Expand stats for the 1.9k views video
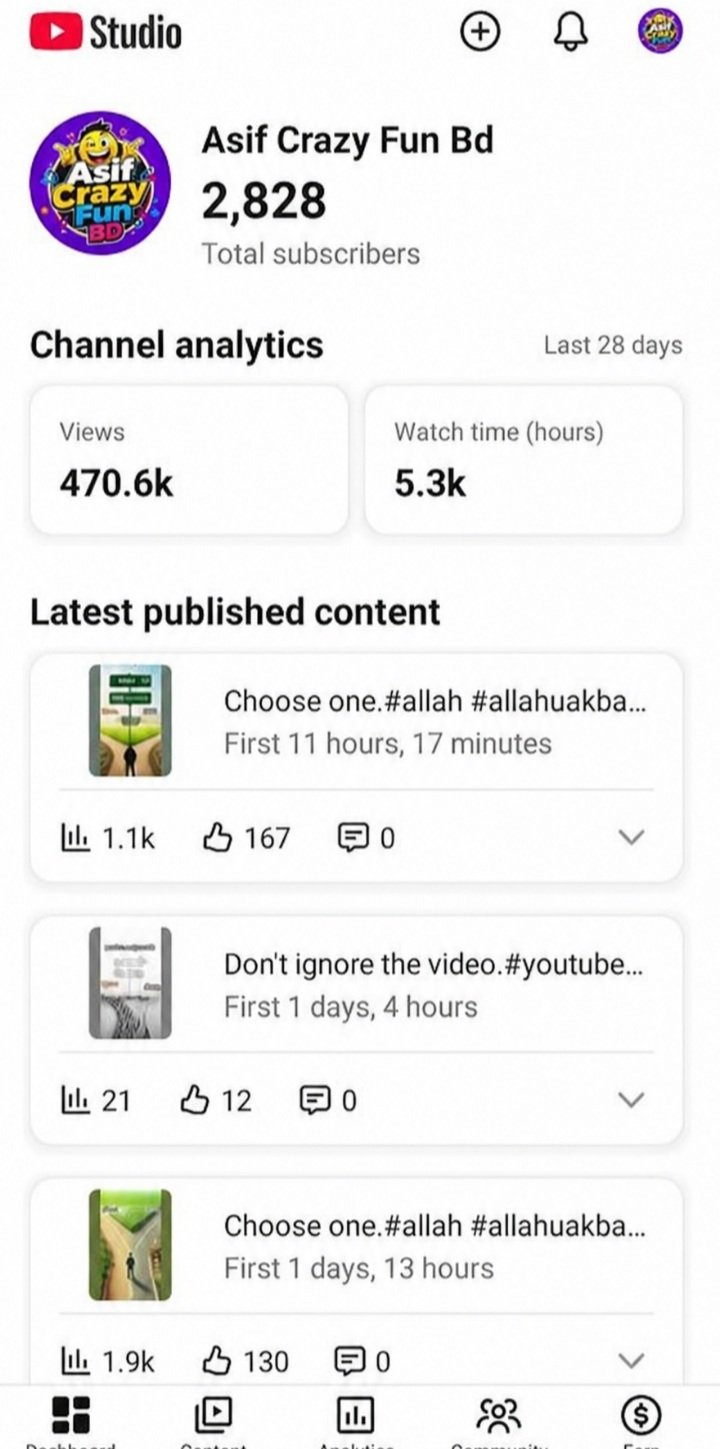 (x=631, y=1360)
